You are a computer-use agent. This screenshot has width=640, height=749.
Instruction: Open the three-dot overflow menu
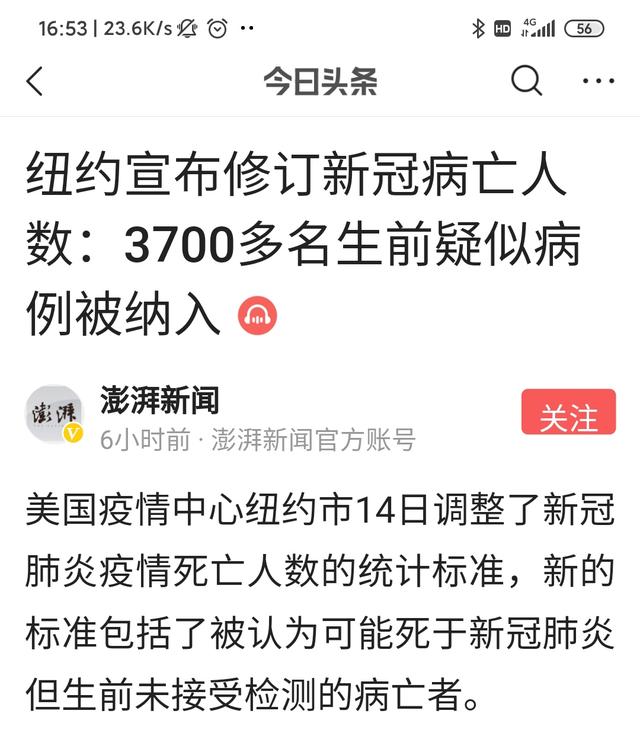click(598, 81)
